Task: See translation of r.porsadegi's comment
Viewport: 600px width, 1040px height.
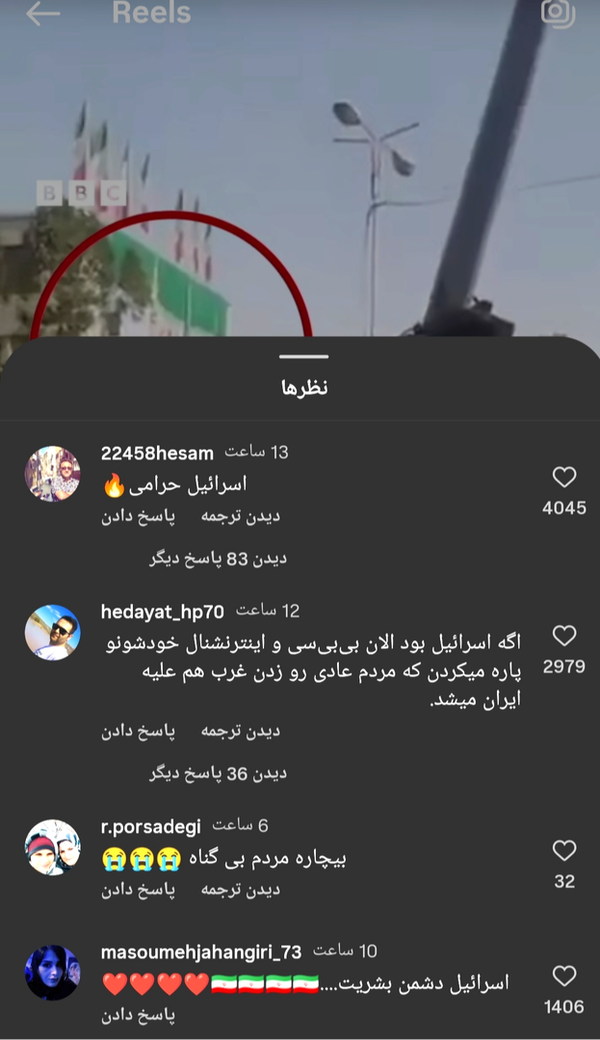Action: click(x=241, y=890)
